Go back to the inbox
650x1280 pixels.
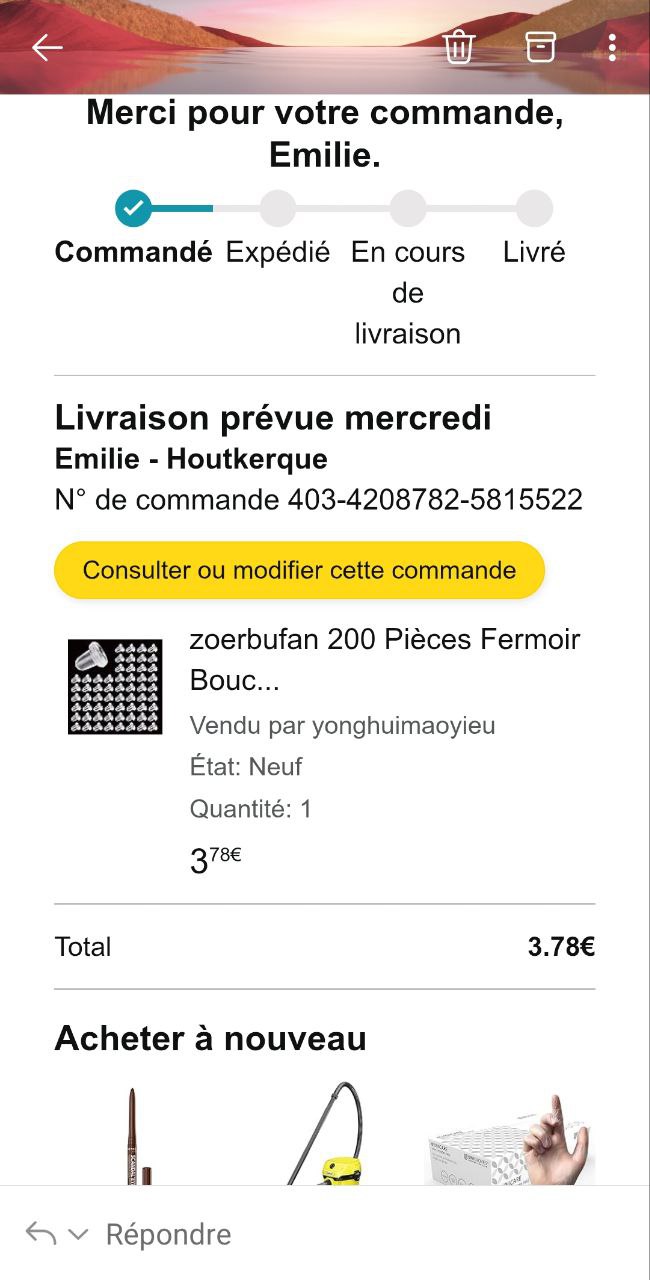47,47
